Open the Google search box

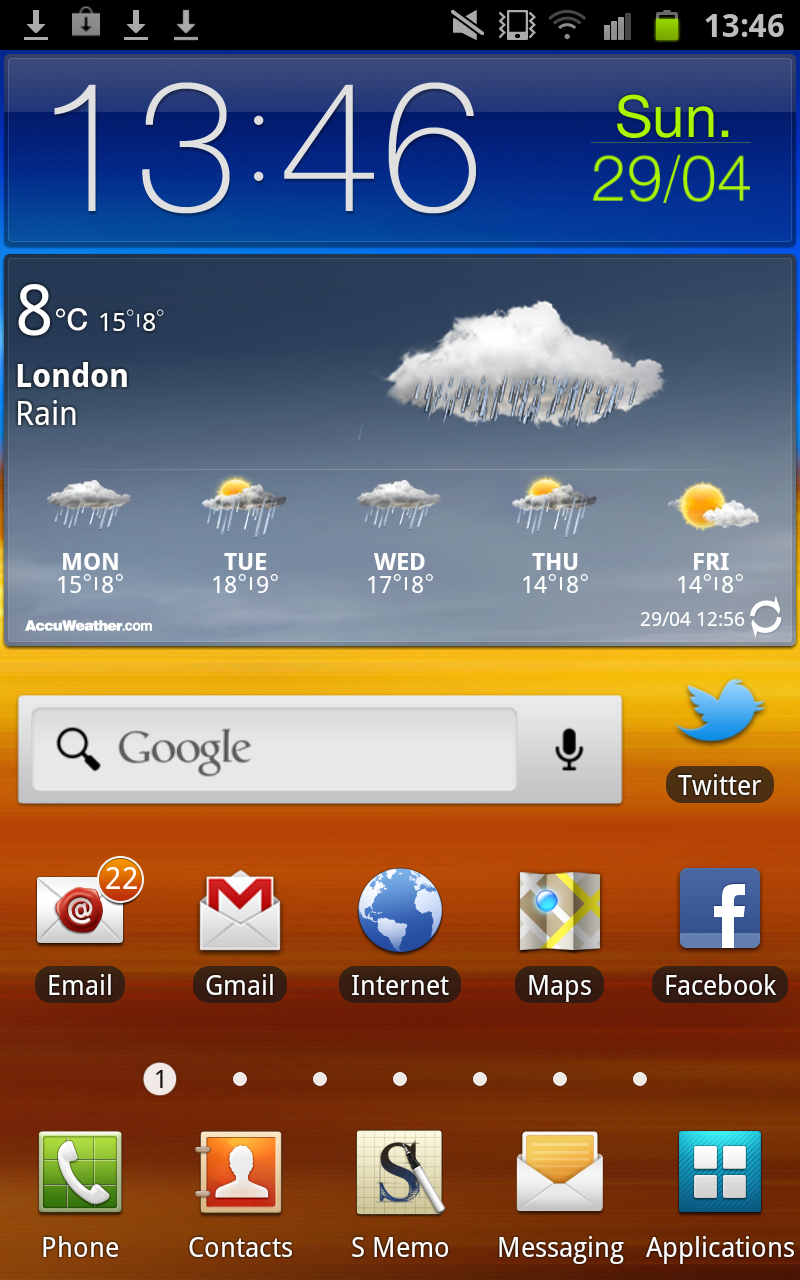275,749
